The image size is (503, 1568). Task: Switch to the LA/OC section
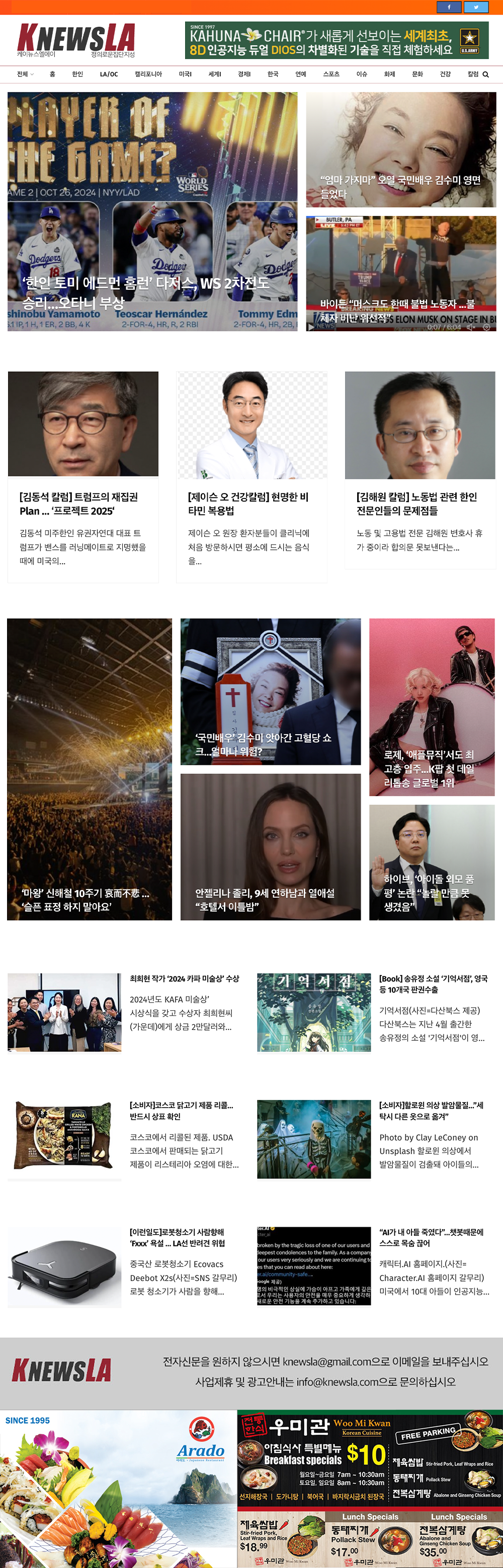pyautogui.click(x=109, y=74)
